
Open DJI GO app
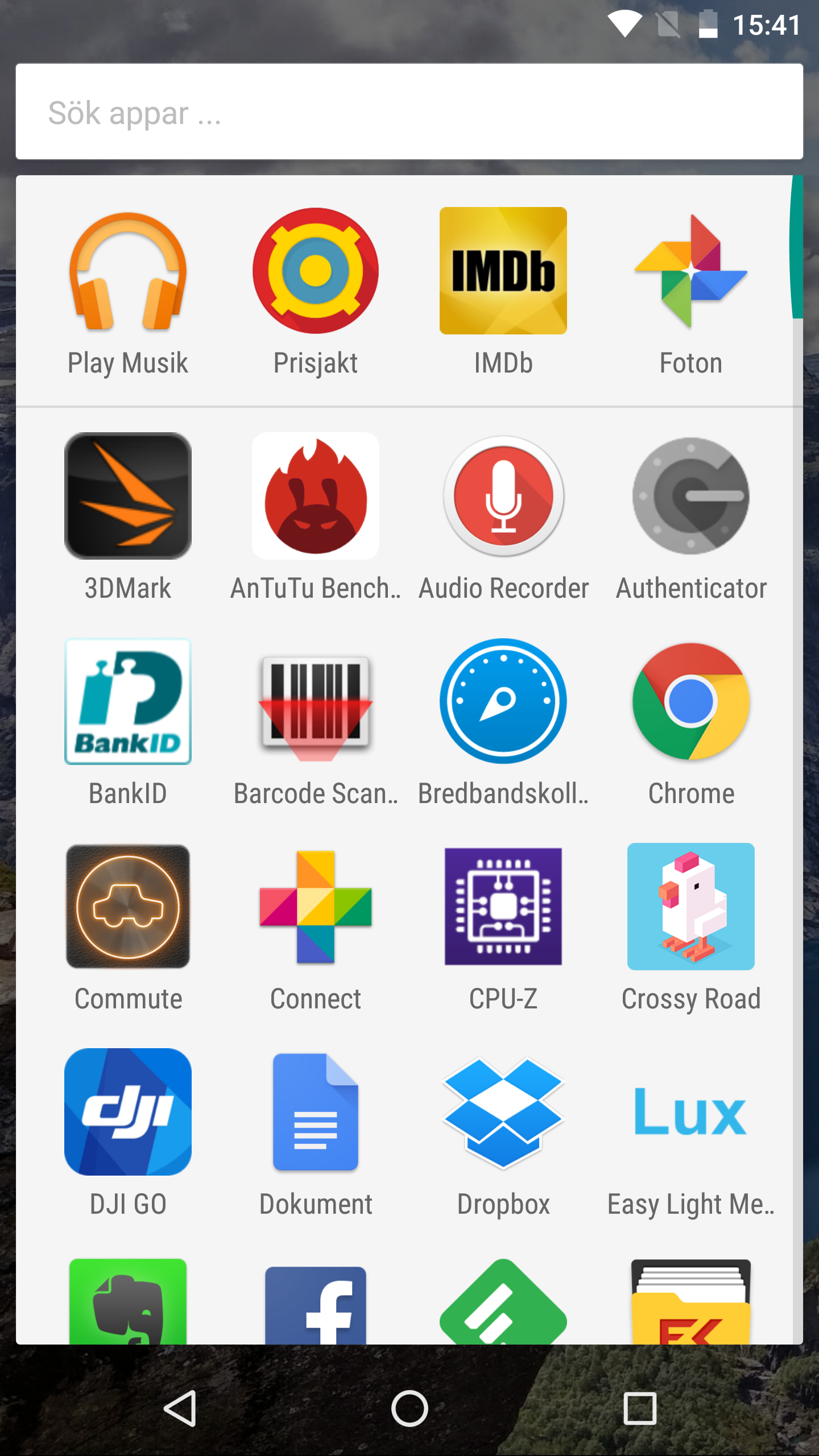[128, 1112]
